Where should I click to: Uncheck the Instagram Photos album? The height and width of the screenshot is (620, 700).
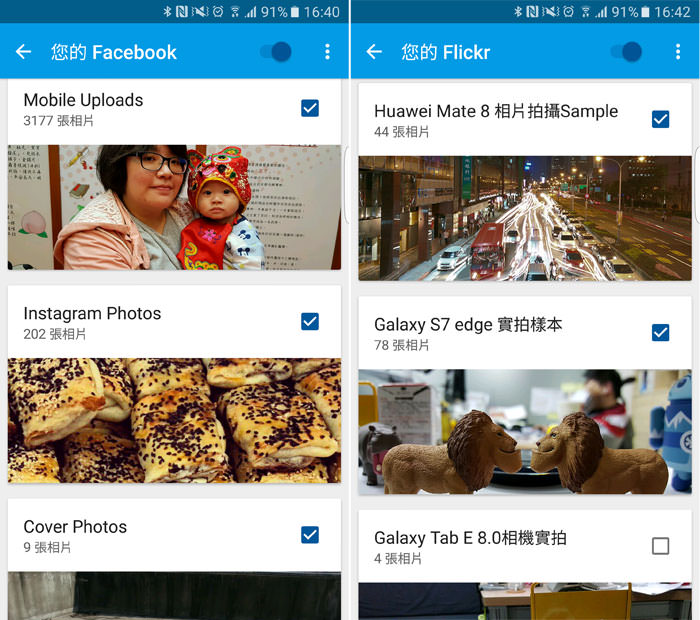[310, 321]
